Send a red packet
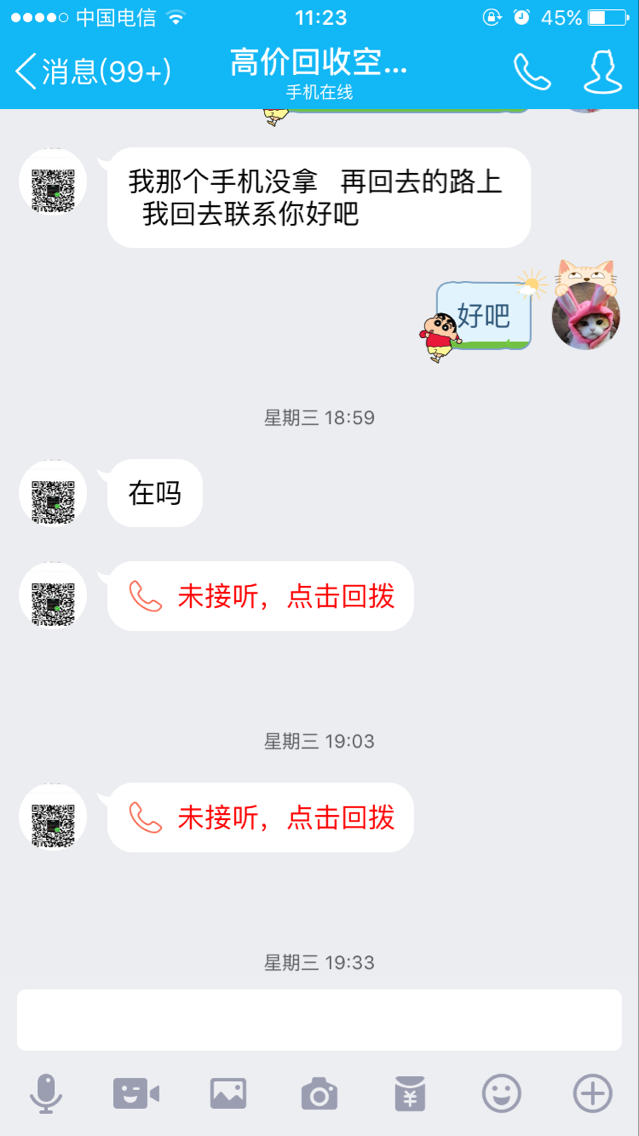639x1136 pixels. 410,1093
